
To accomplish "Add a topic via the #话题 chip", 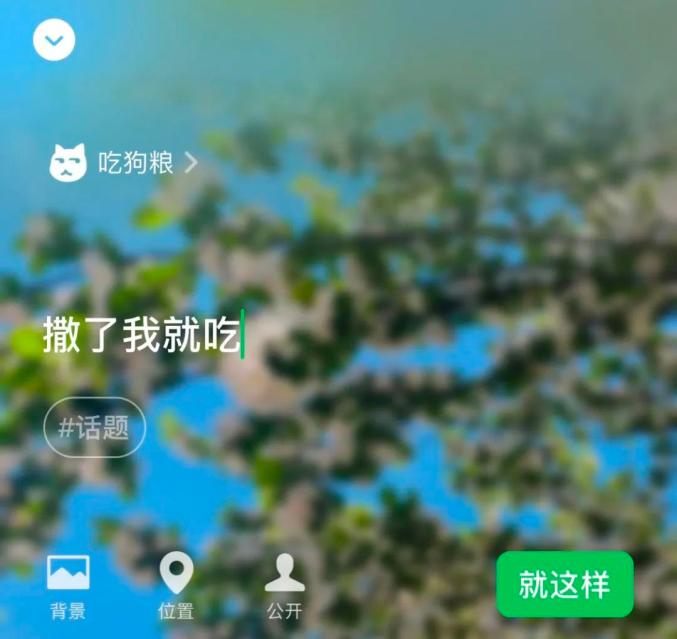I will pyautogui.click(x=95, y=427).
